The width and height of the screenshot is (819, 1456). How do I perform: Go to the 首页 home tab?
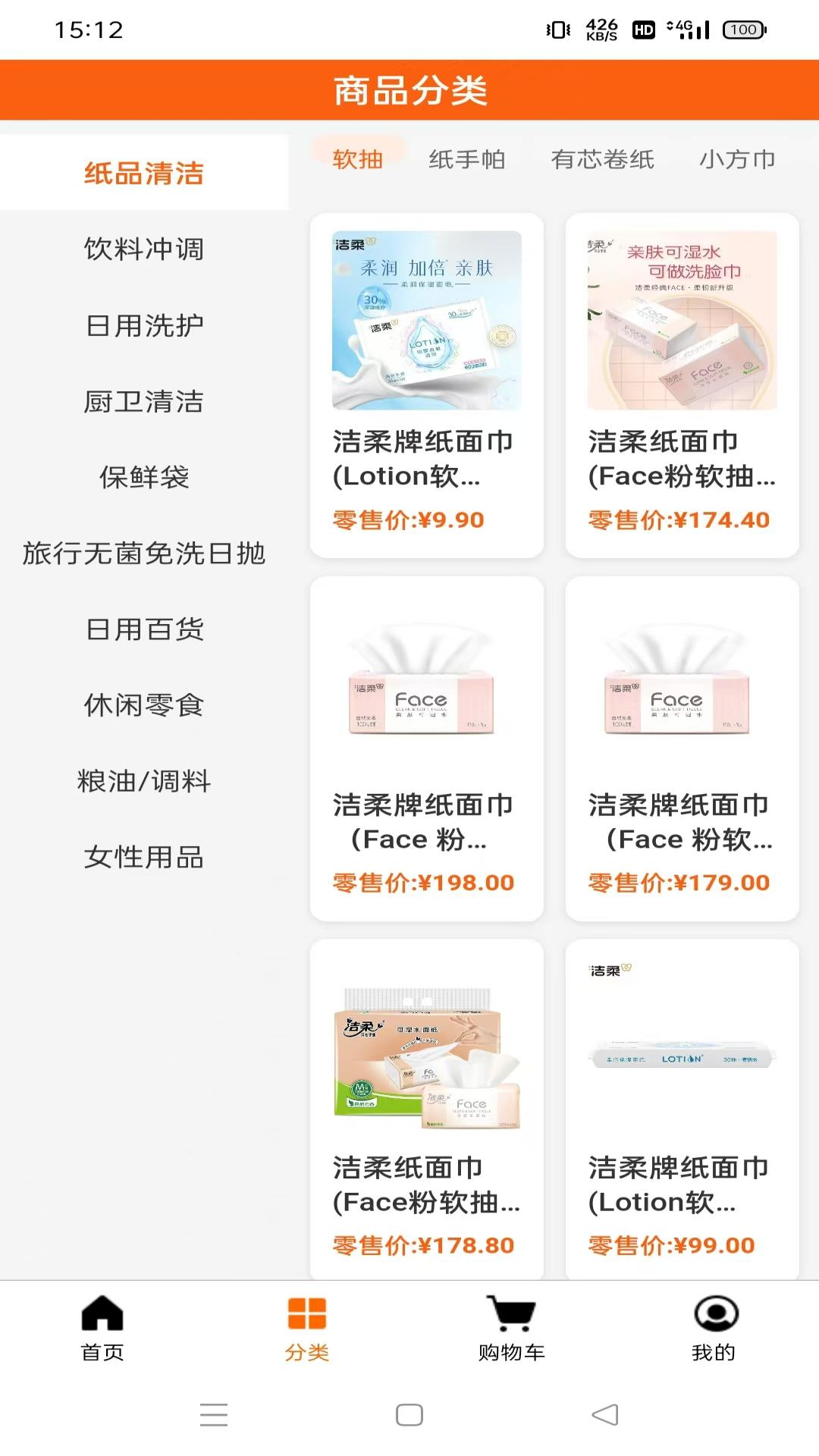102,1329
